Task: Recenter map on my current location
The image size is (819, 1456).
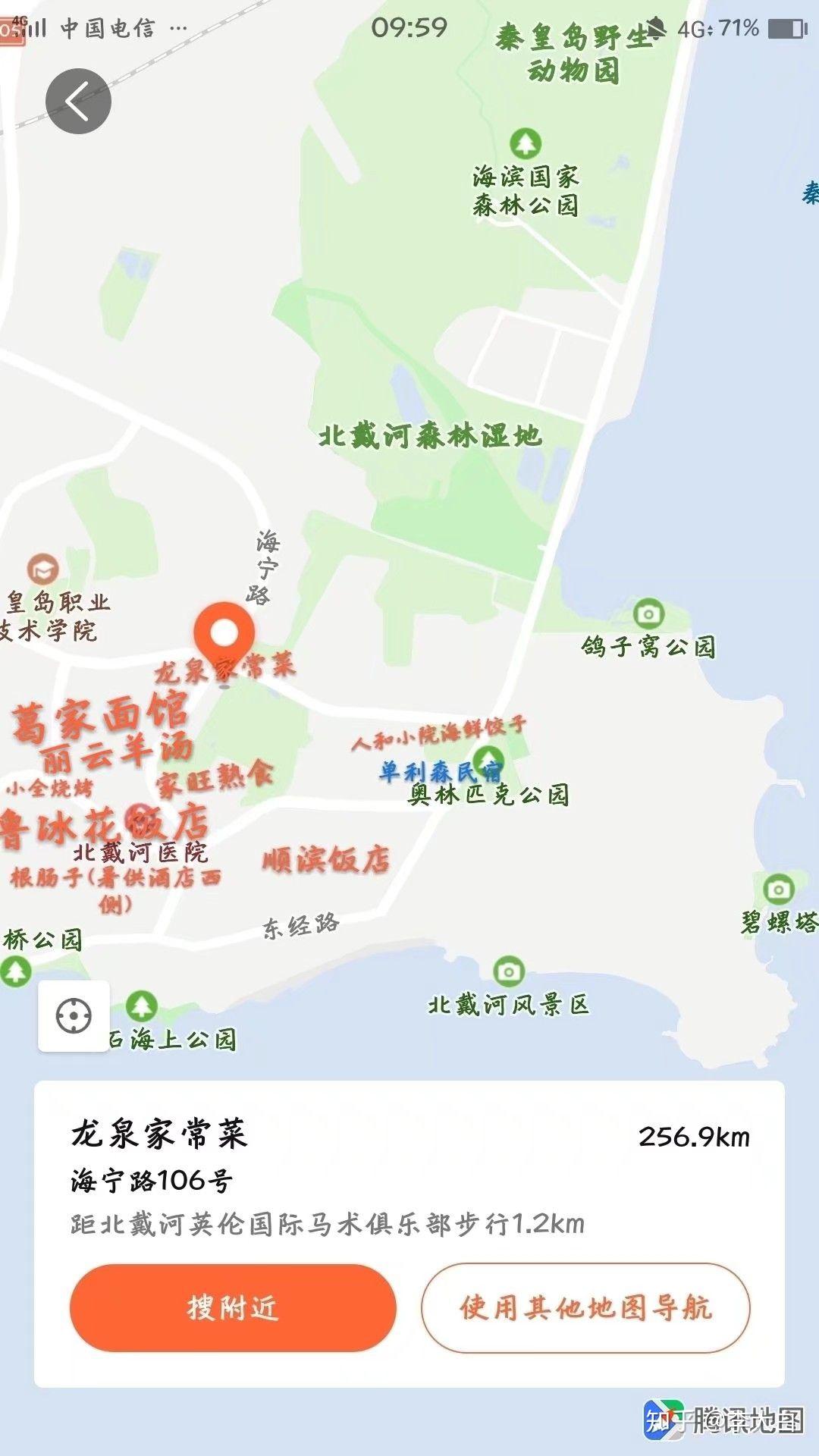Action: (x=74, y=1015)
